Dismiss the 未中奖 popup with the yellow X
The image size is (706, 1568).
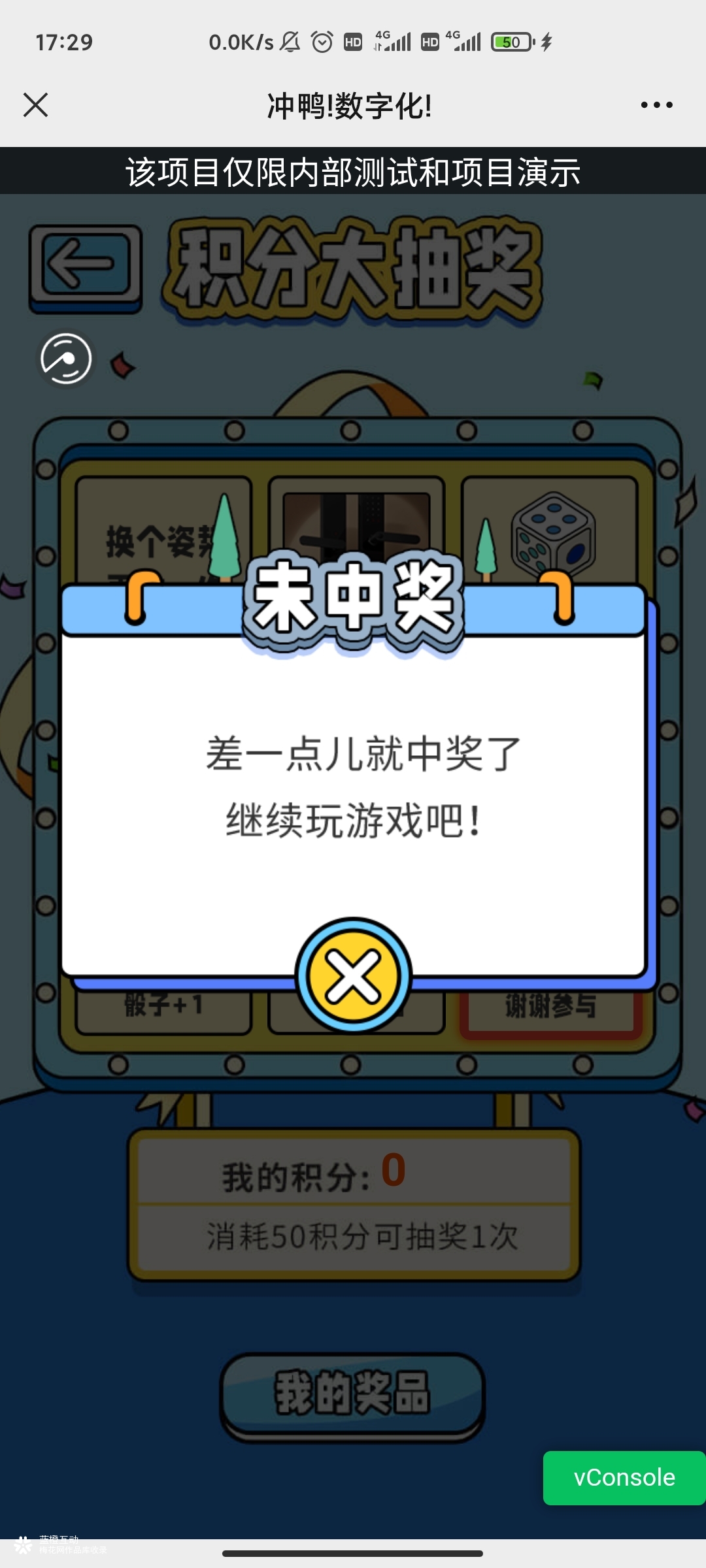click(353, 976)
